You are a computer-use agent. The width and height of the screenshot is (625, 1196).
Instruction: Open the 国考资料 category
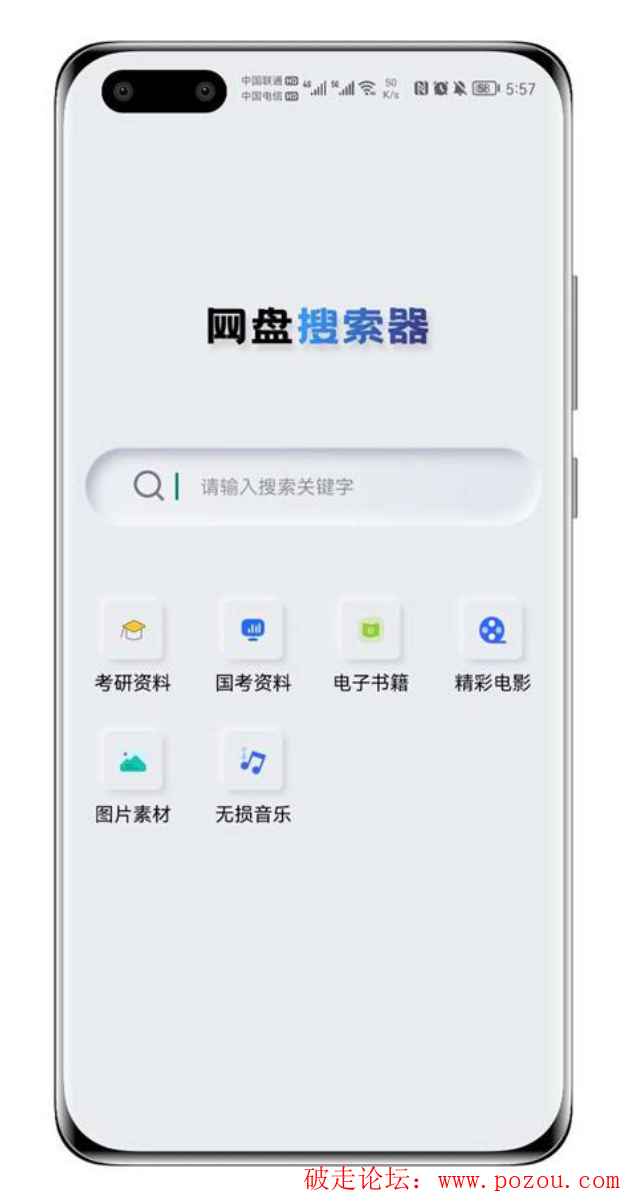(x=252, y=631)
